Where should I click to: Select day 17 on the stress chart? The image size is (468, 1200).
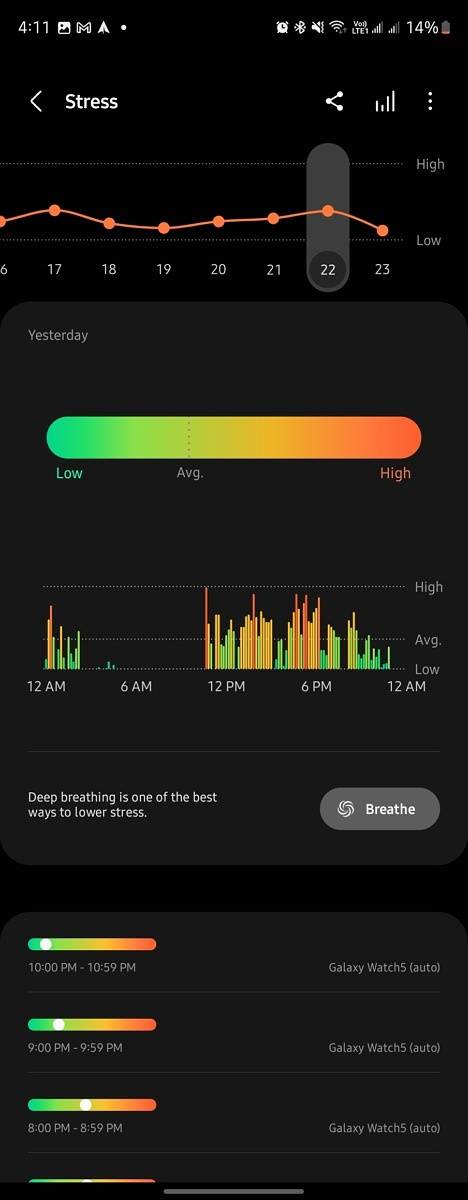(55, 269)
